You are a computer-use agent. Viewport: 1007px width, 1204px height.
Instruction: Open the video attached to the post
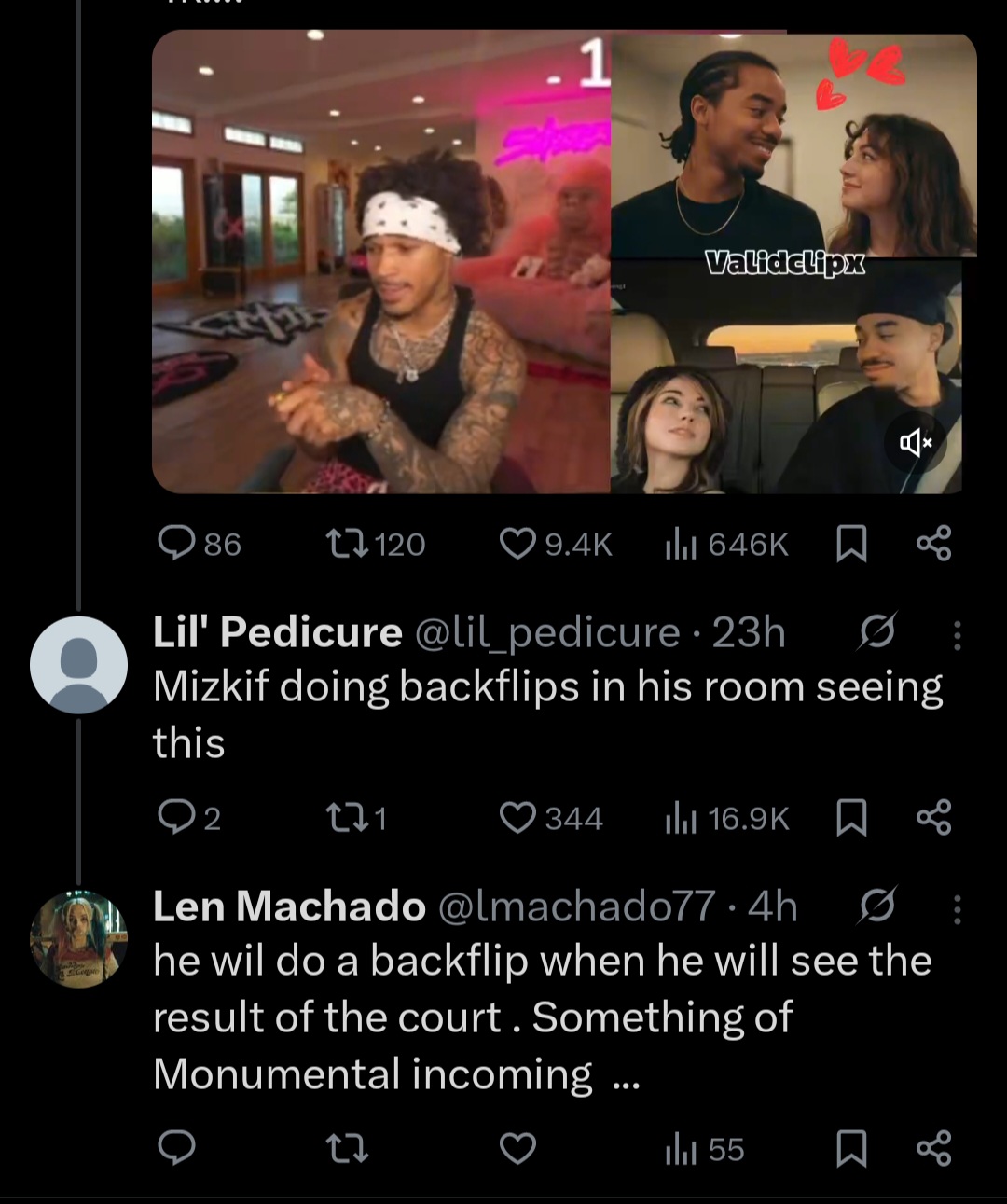[x=559, y=261]
